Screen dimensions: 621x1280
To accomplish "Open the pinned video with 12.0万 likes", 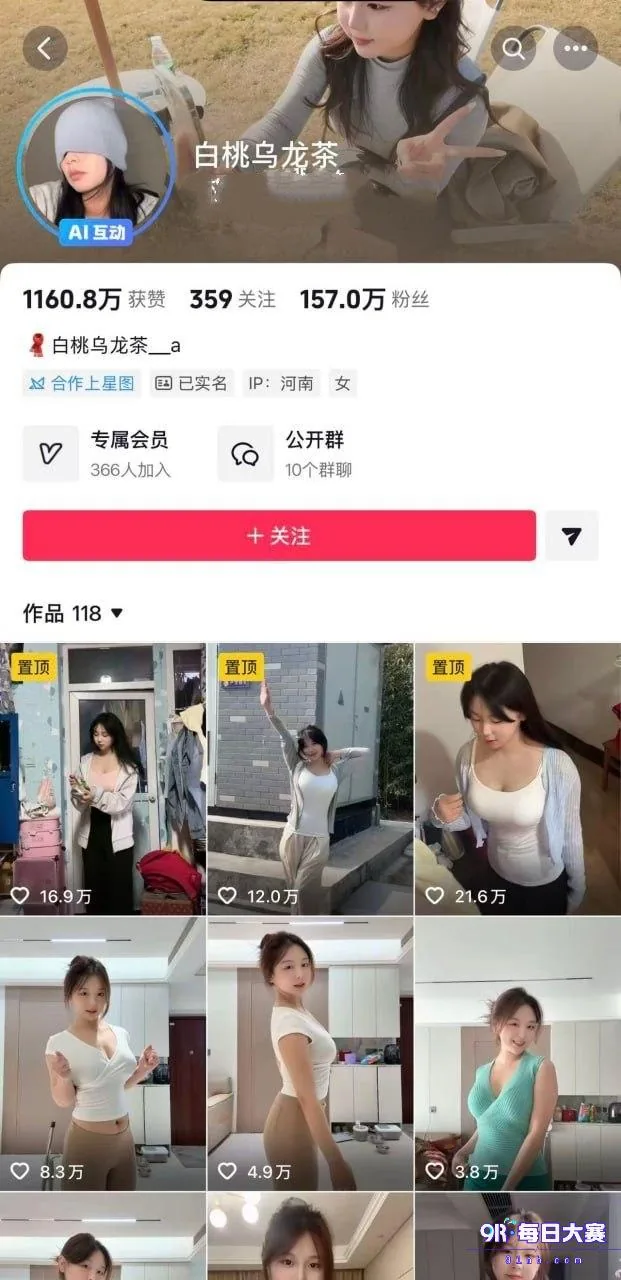I will click(310, 778).
